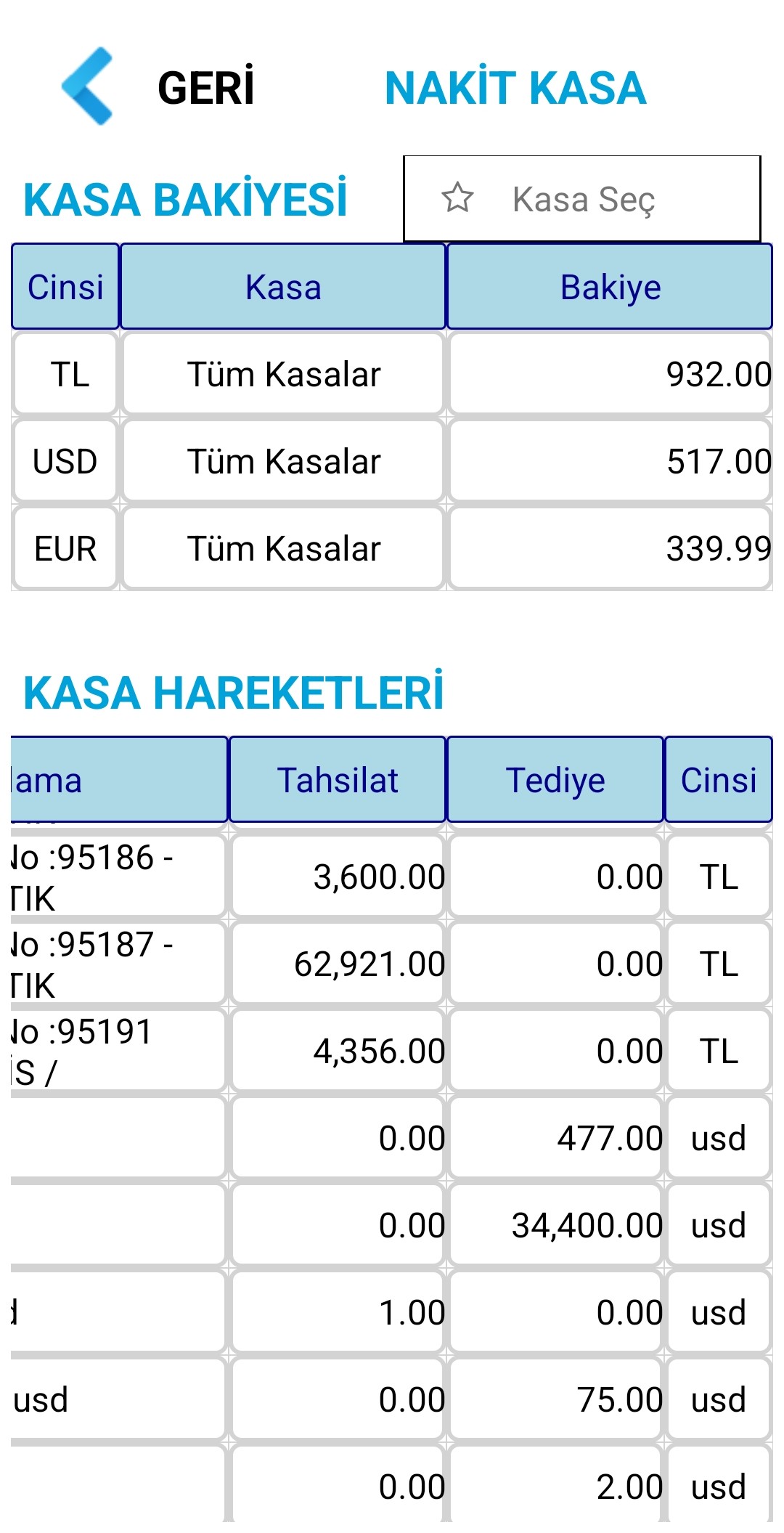Tap the Kasa column header
The width and height of the screenshot is (784, 1533).
(283, 286)
